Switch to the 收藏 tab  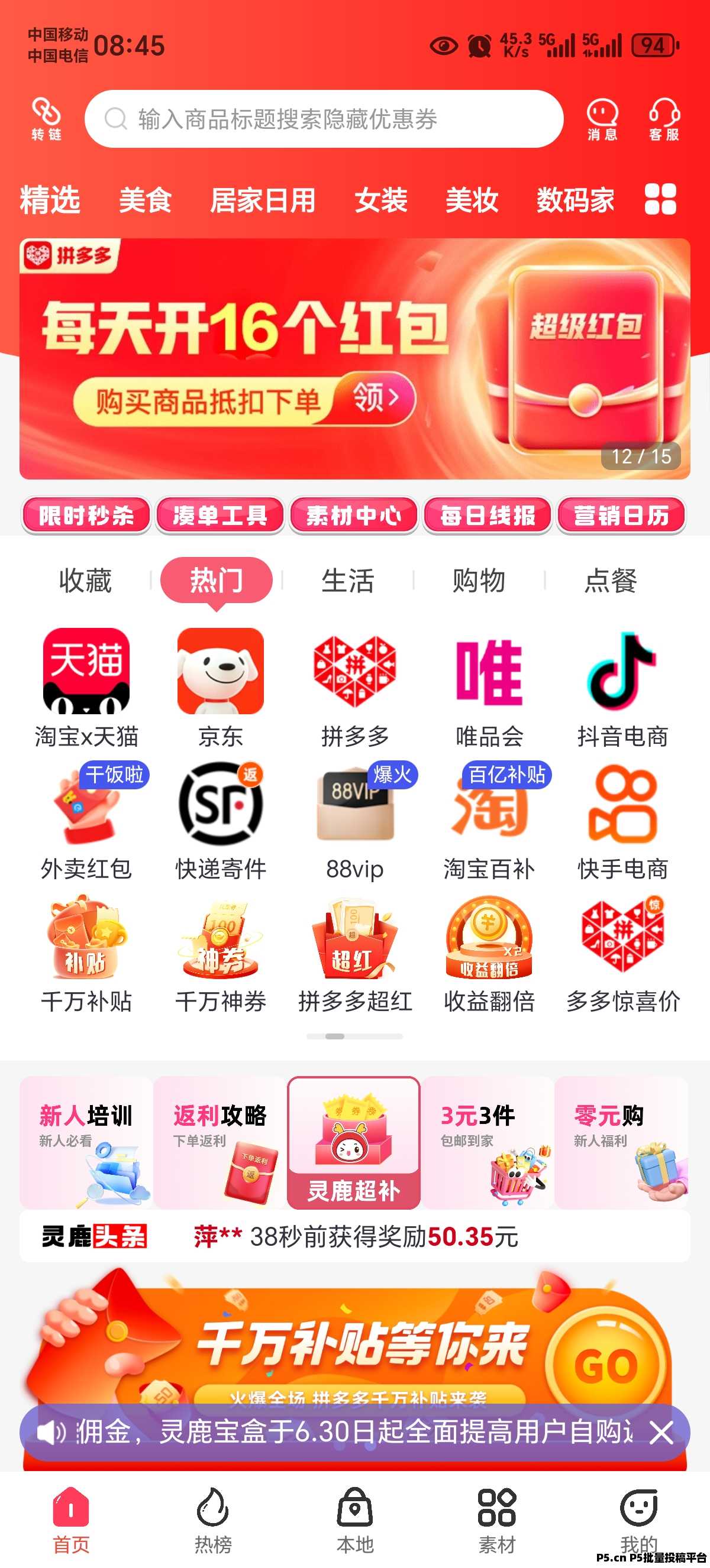(x=85, y=581)
